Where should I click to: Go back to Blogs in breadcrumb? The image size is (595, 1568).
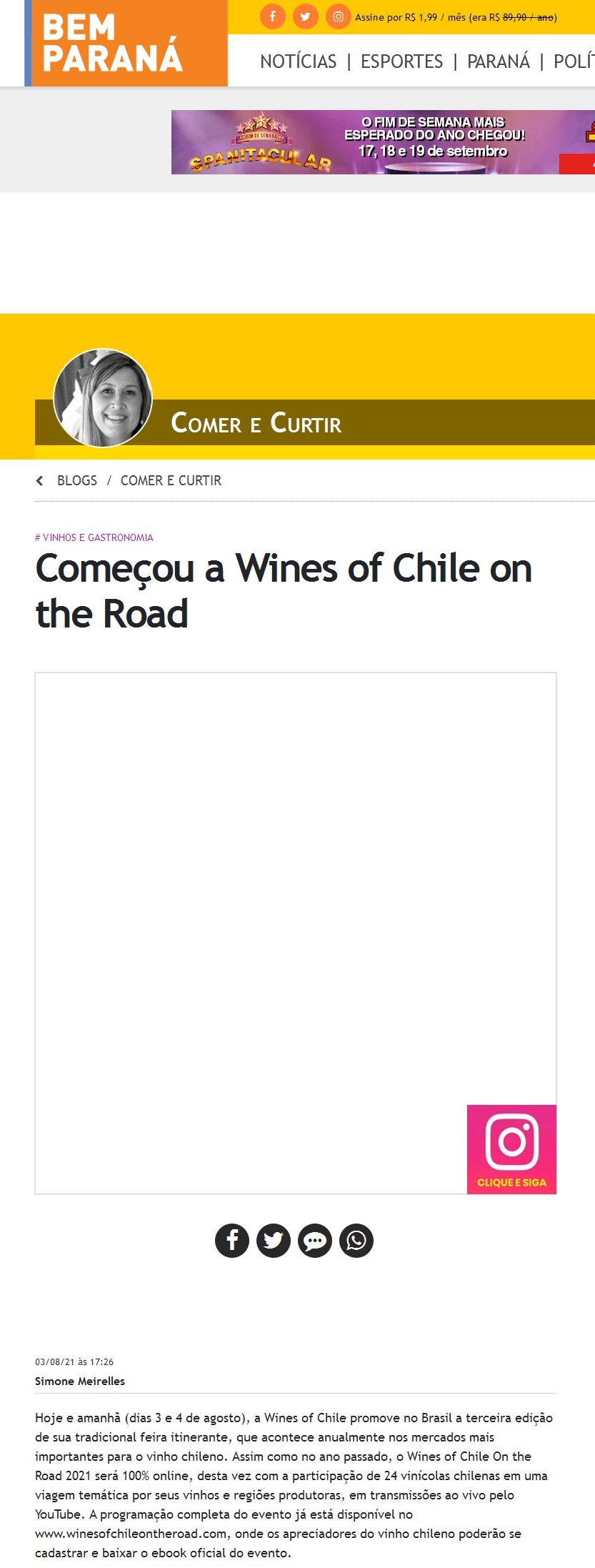coord(76,480)
